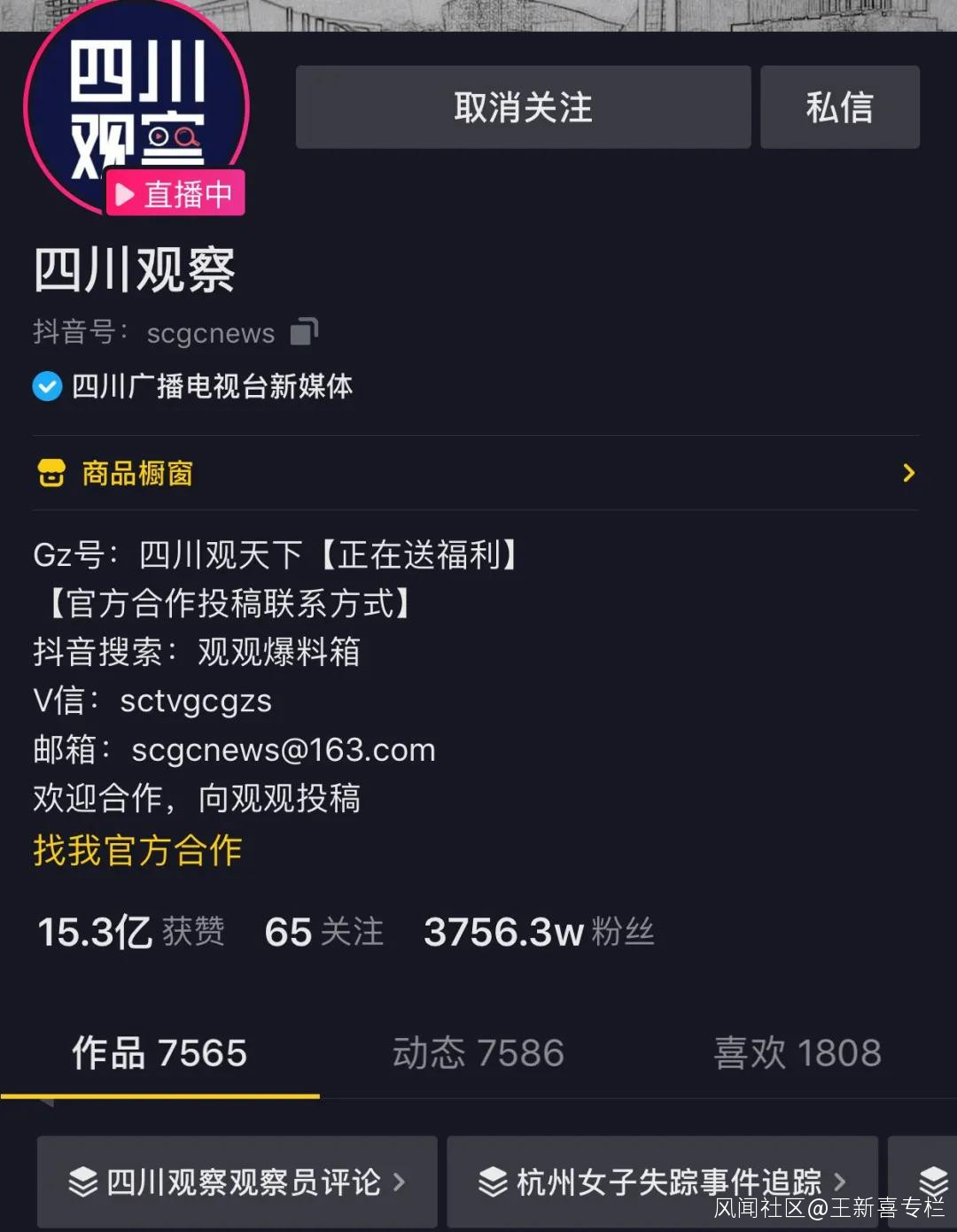Copy the 抖音号 scgcnews
The image size is (957, 1232).
304,331
